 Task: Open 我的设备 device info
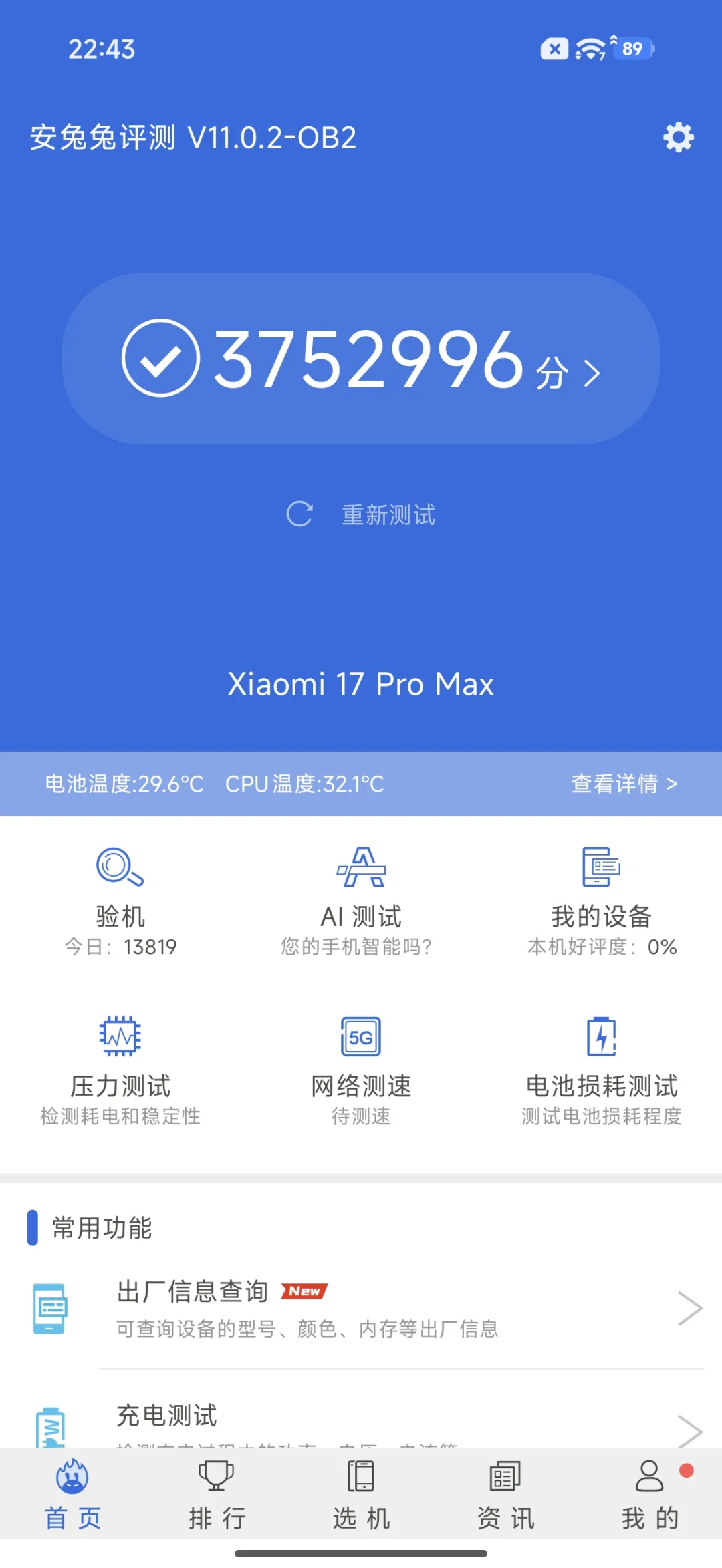(x=601, y=901)
